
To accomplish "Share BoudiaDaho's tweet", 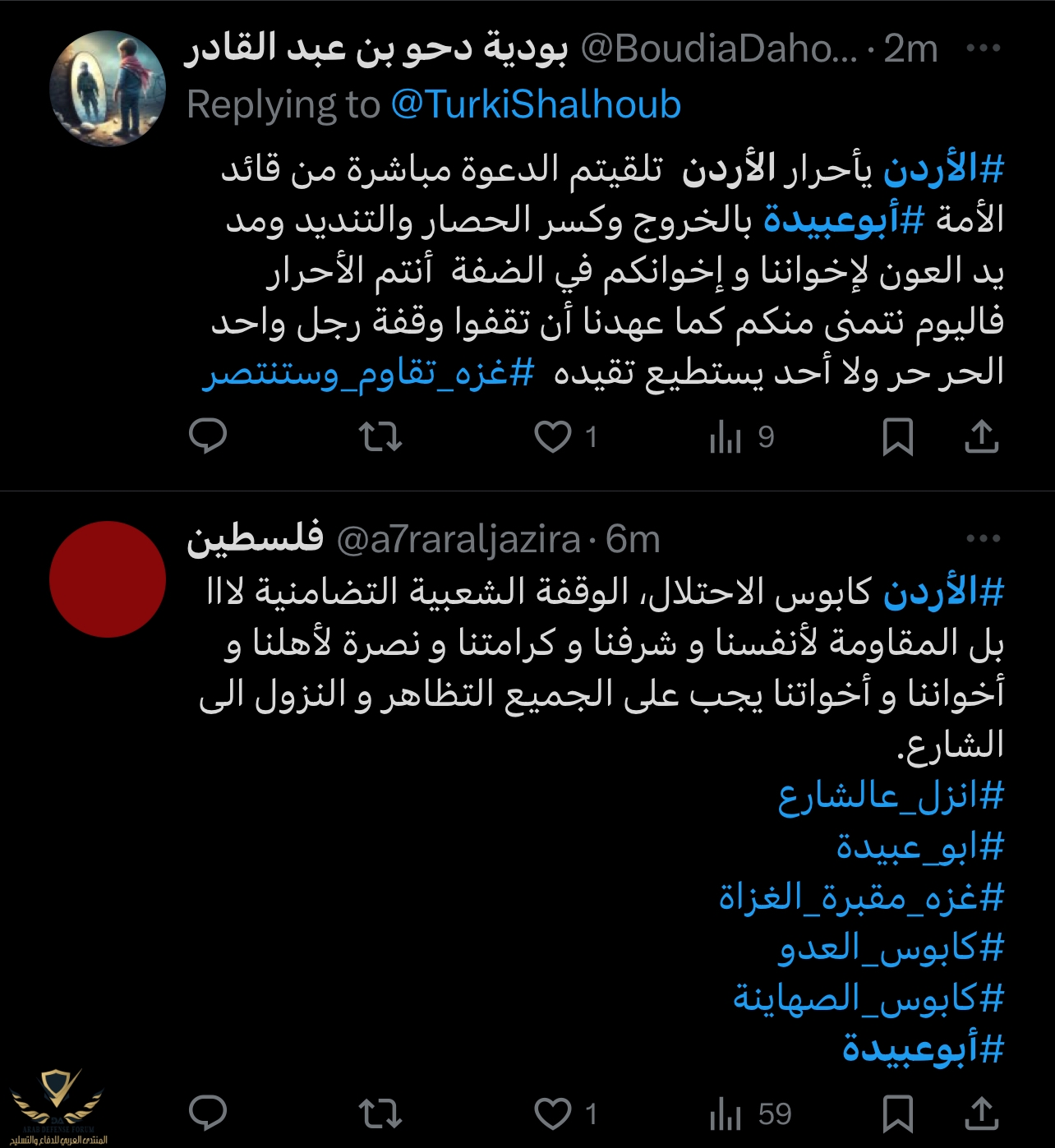I will coord(981,436).
